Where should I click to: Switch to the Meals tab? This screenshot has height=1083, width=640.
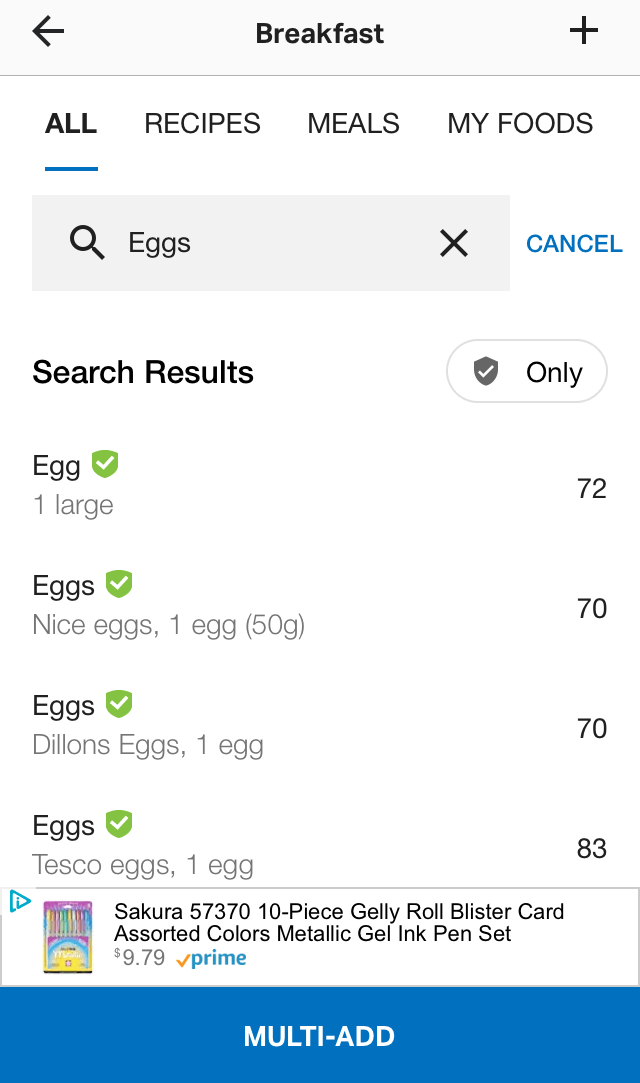tap(353, 124)
